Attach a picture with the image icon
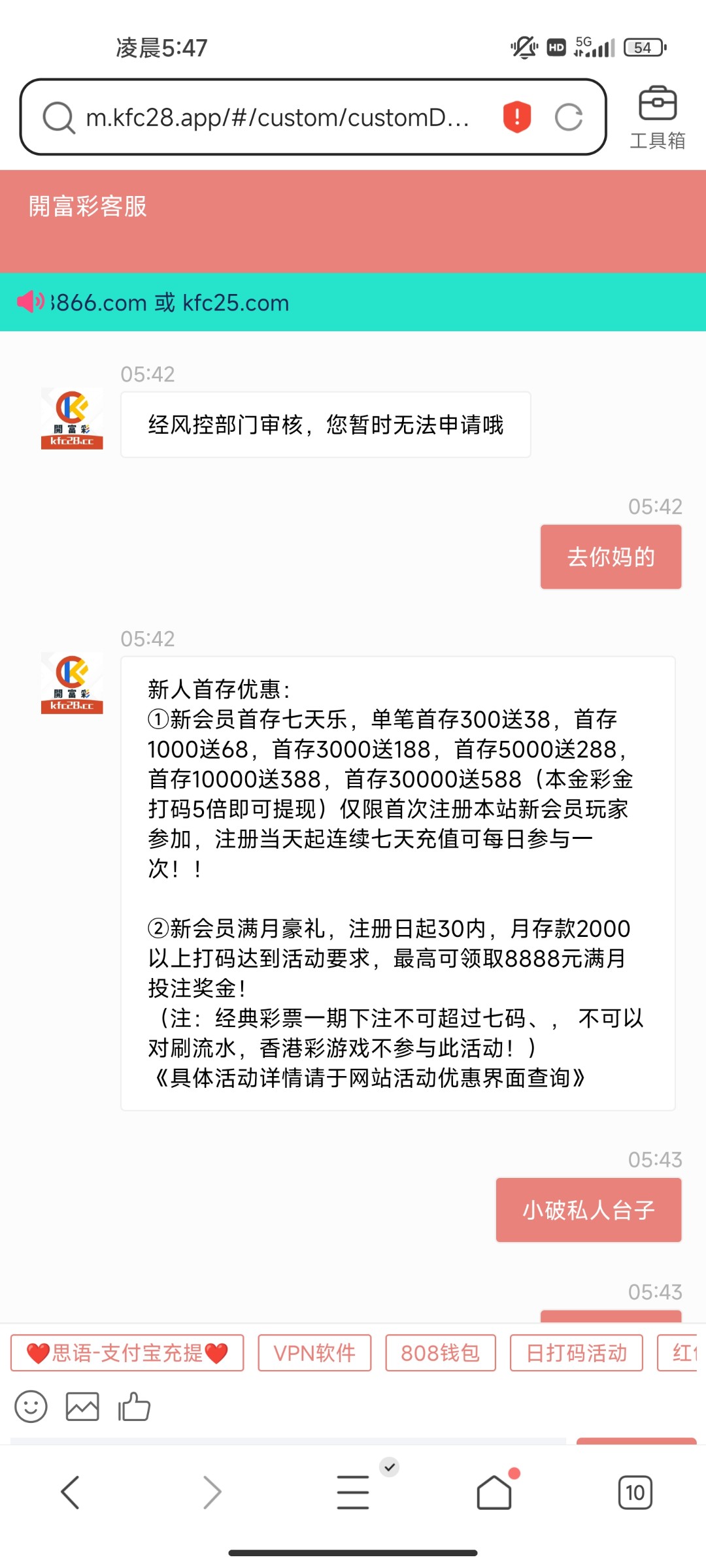This screenshot has height=1568, width=706. [82, 1407]
